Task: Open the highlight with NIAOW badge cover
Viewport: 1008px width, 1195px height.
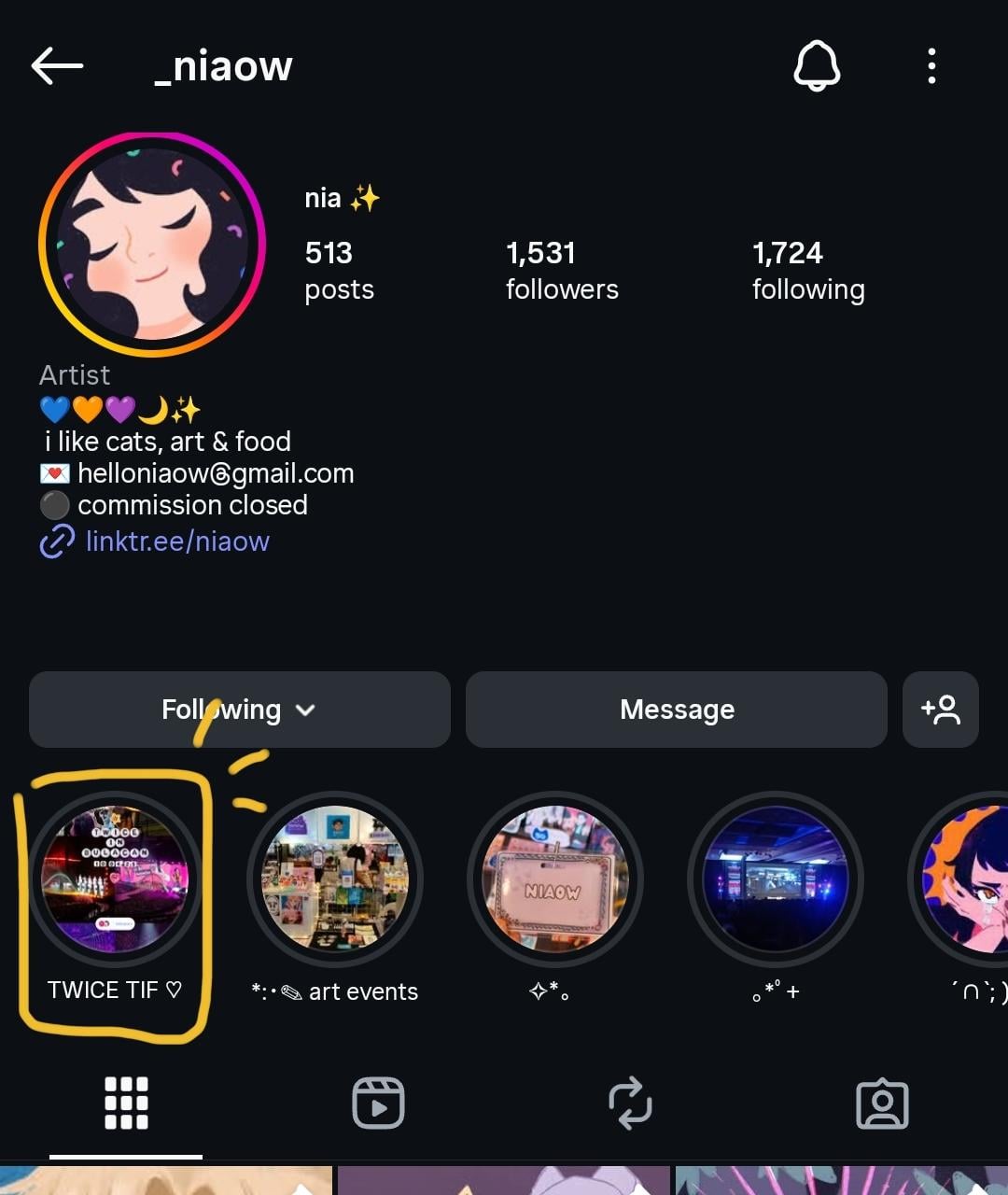Action: pyautogui.click(x=554, y=879)
